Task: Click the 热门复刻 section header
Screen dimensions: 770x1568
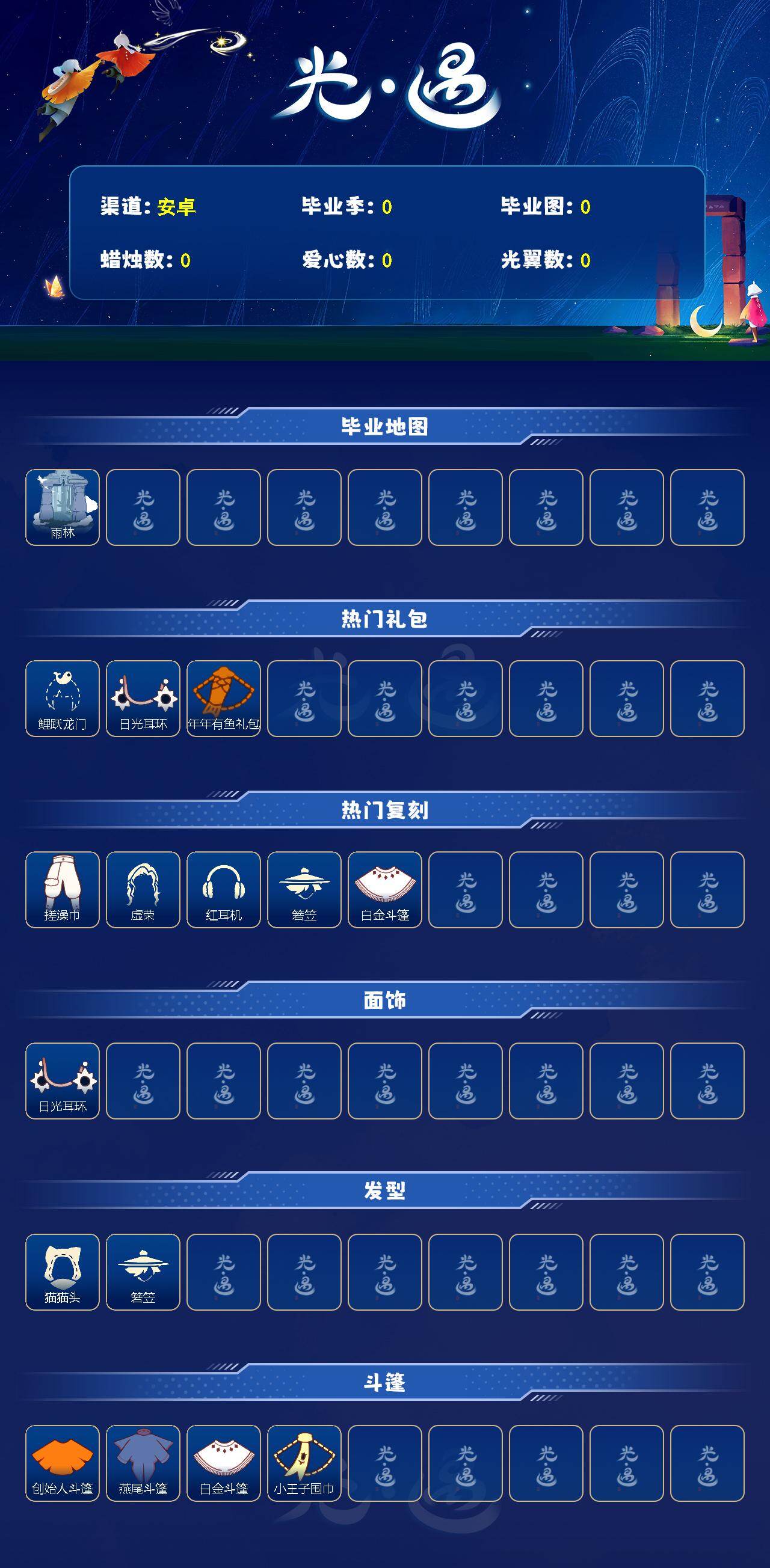Action: click(x=385, y=811)
